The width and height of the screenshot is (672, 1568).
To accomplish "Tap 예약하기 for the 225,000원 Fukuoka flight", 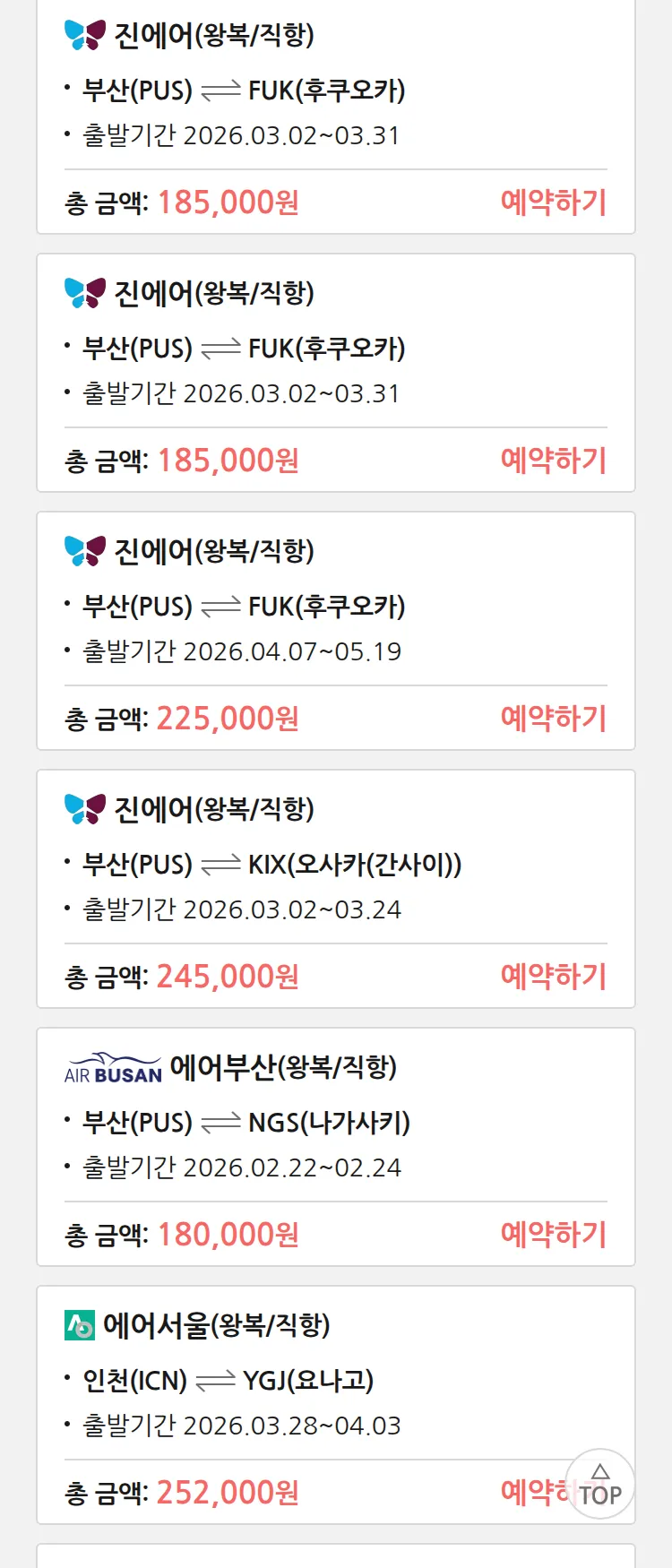I will [x=553, y=718].
